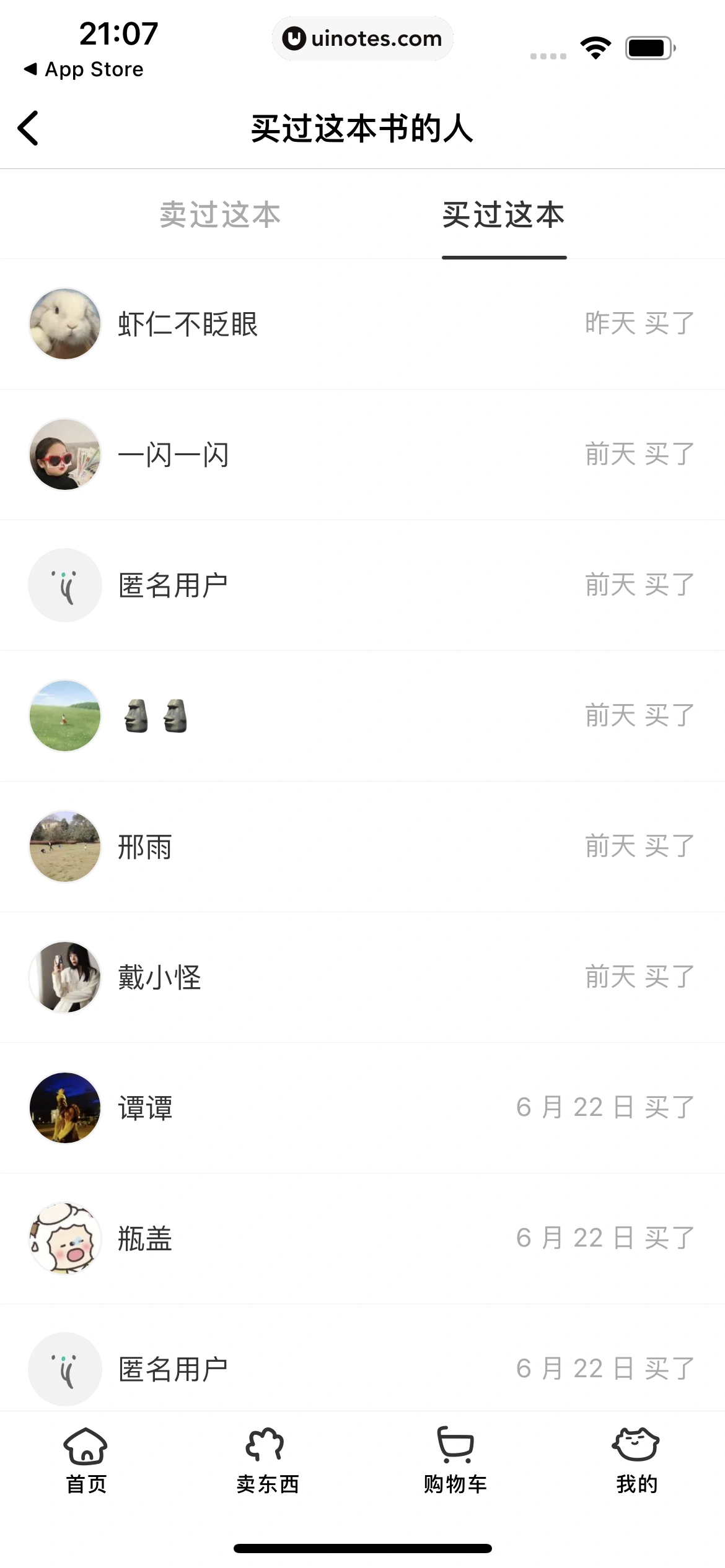Open the 购物车 shopping cart tab

coord(455,1460)
